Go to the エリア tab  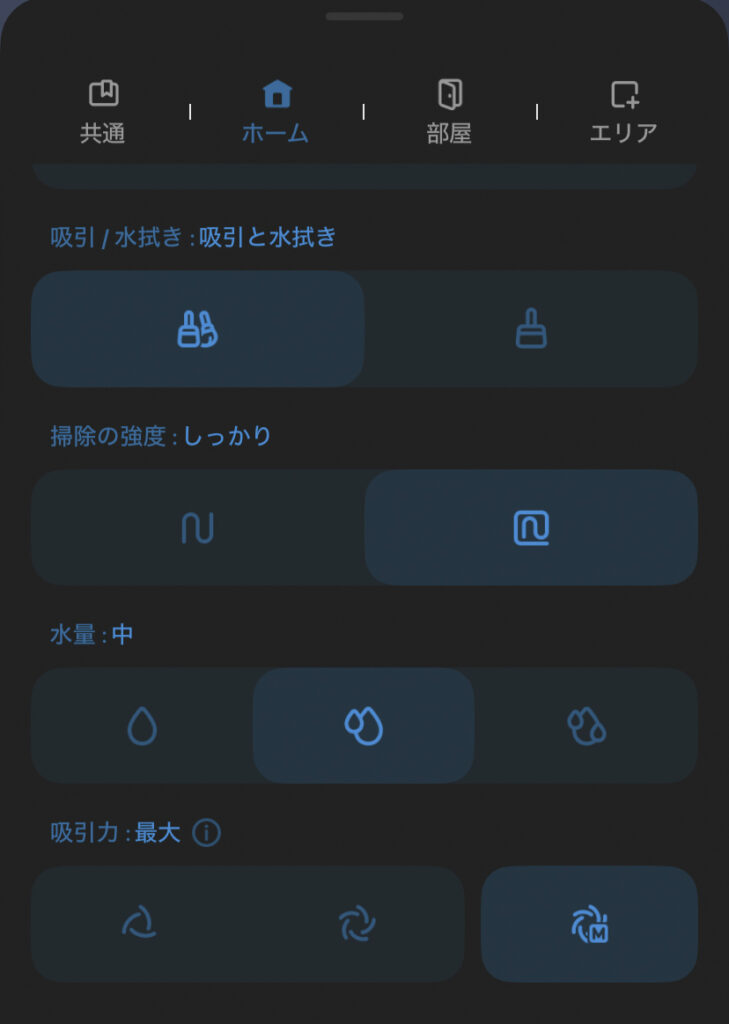[x=623, y=112]
